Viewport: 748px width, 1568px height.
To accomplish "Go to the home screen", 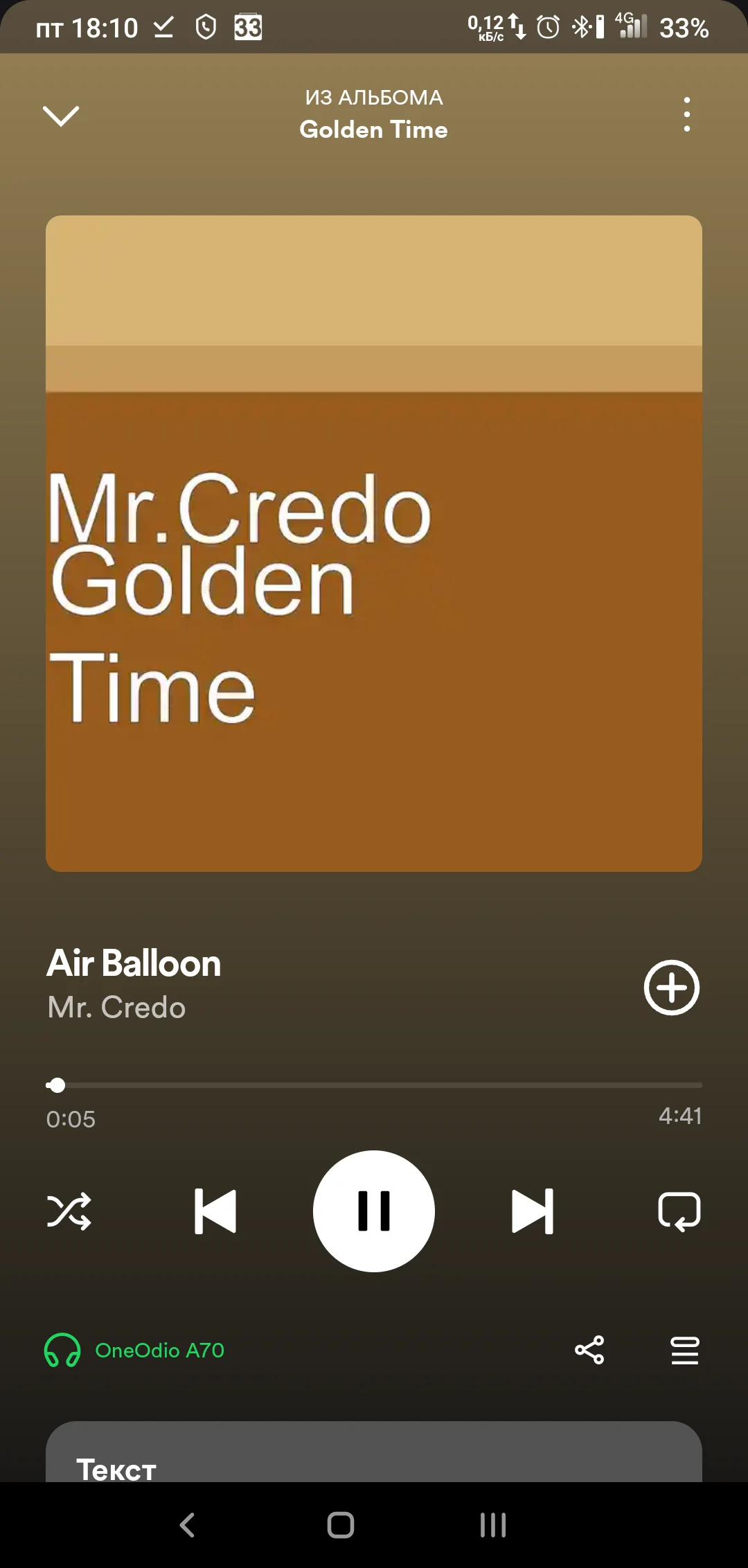I will 340,1525.
